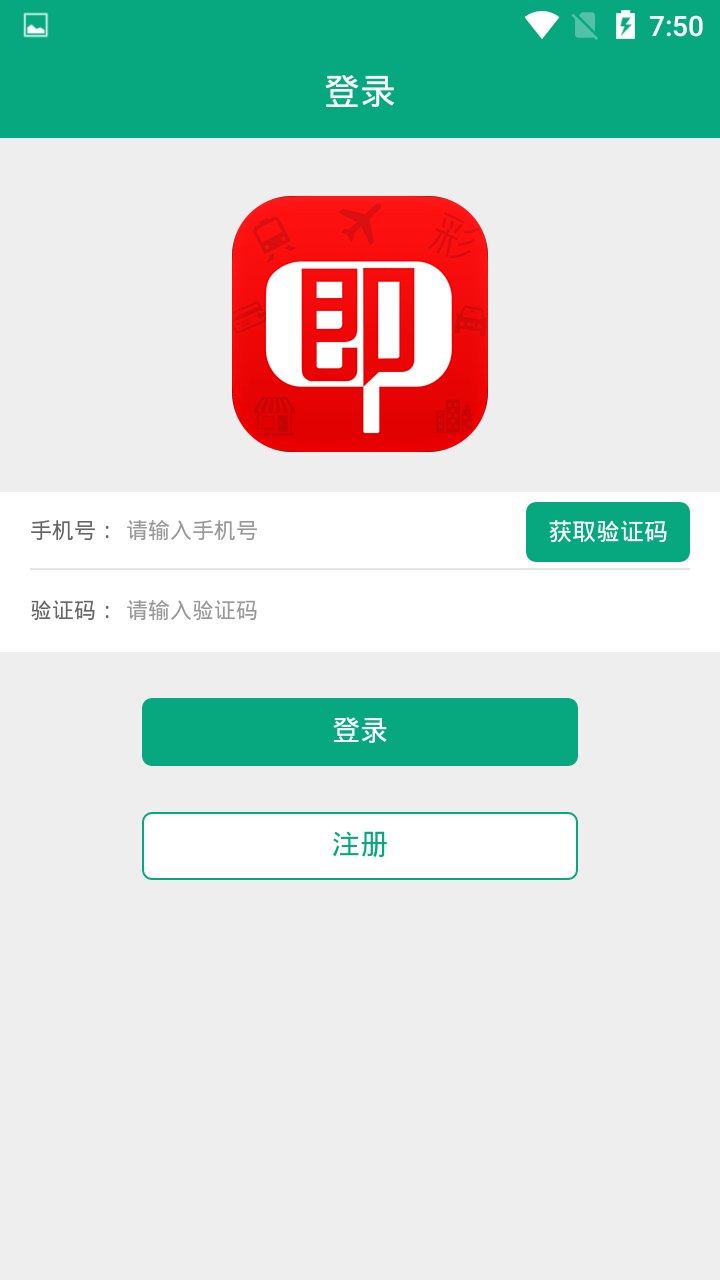The width and height of the screenshot is (720, 1280).
Task: Click the clock showing 7:50
Action: coord(673,24)
